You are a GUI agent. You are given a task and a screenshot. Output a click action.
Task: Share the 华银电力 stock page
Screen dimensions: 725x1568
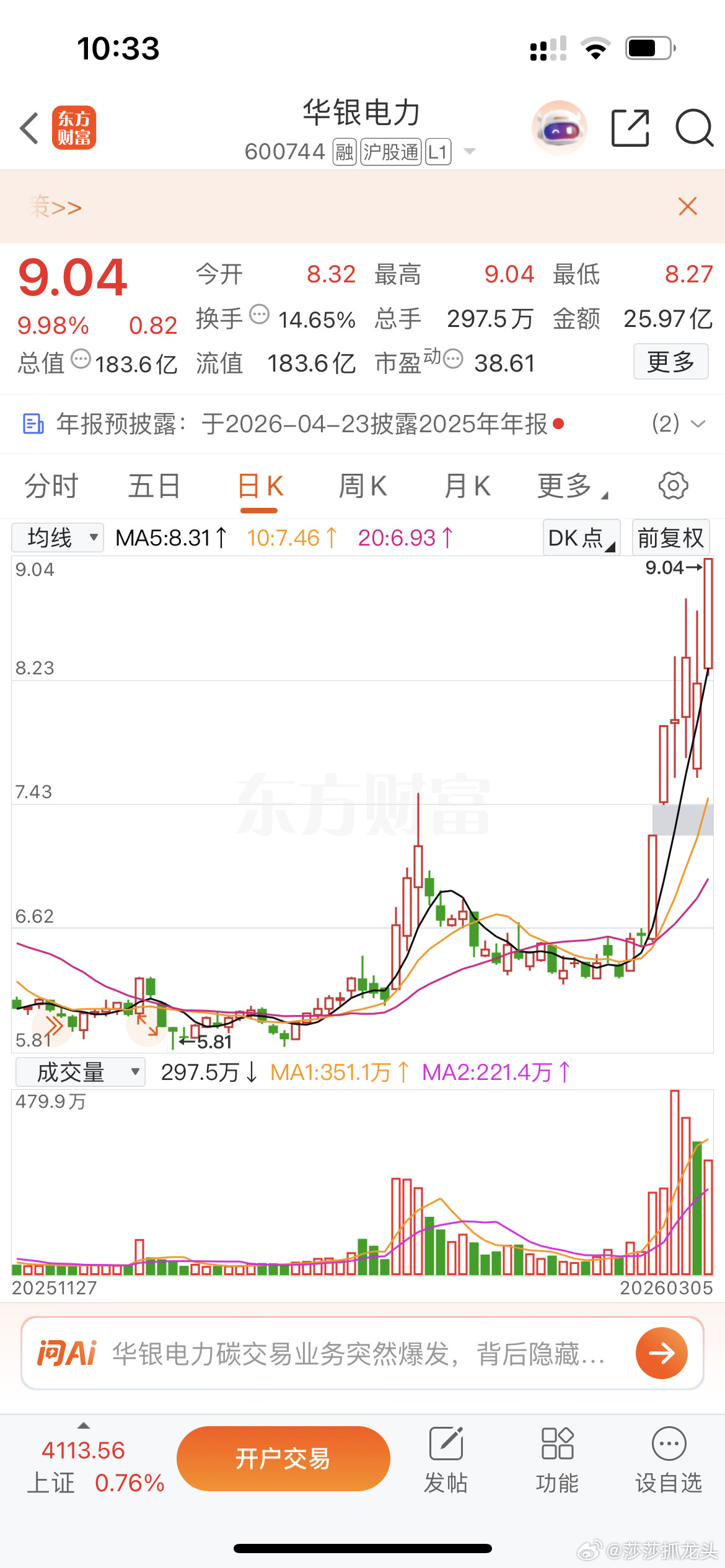point(631,128)
